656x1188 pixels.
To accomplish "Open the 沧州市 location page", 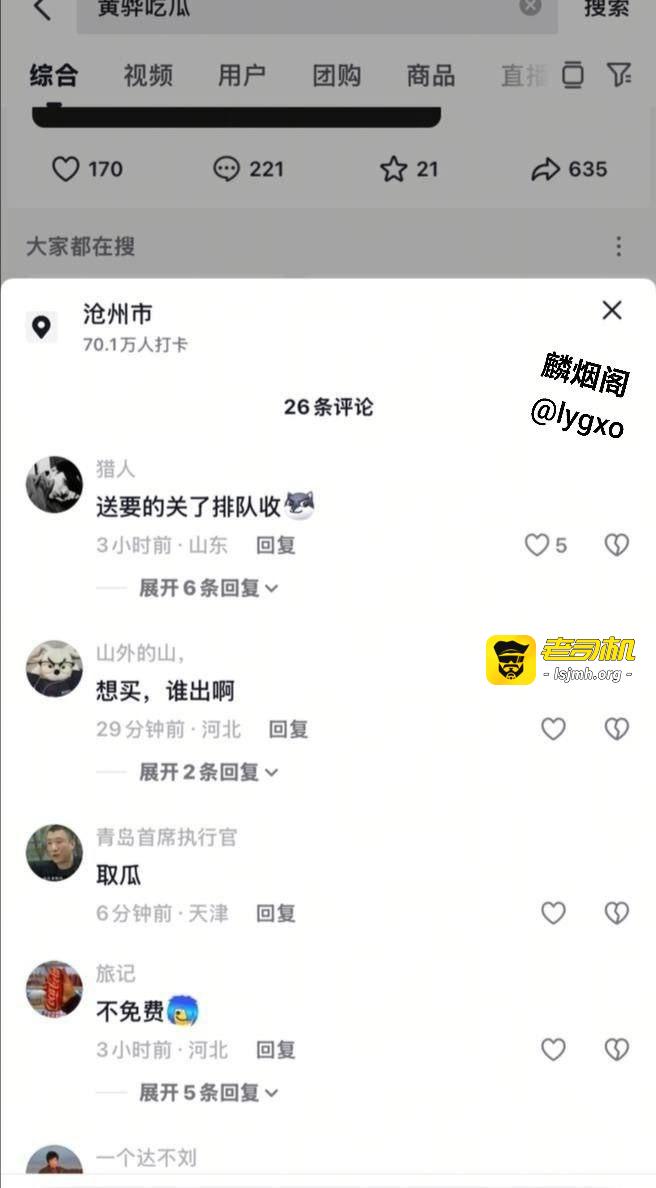I will (x=118, y=314).
